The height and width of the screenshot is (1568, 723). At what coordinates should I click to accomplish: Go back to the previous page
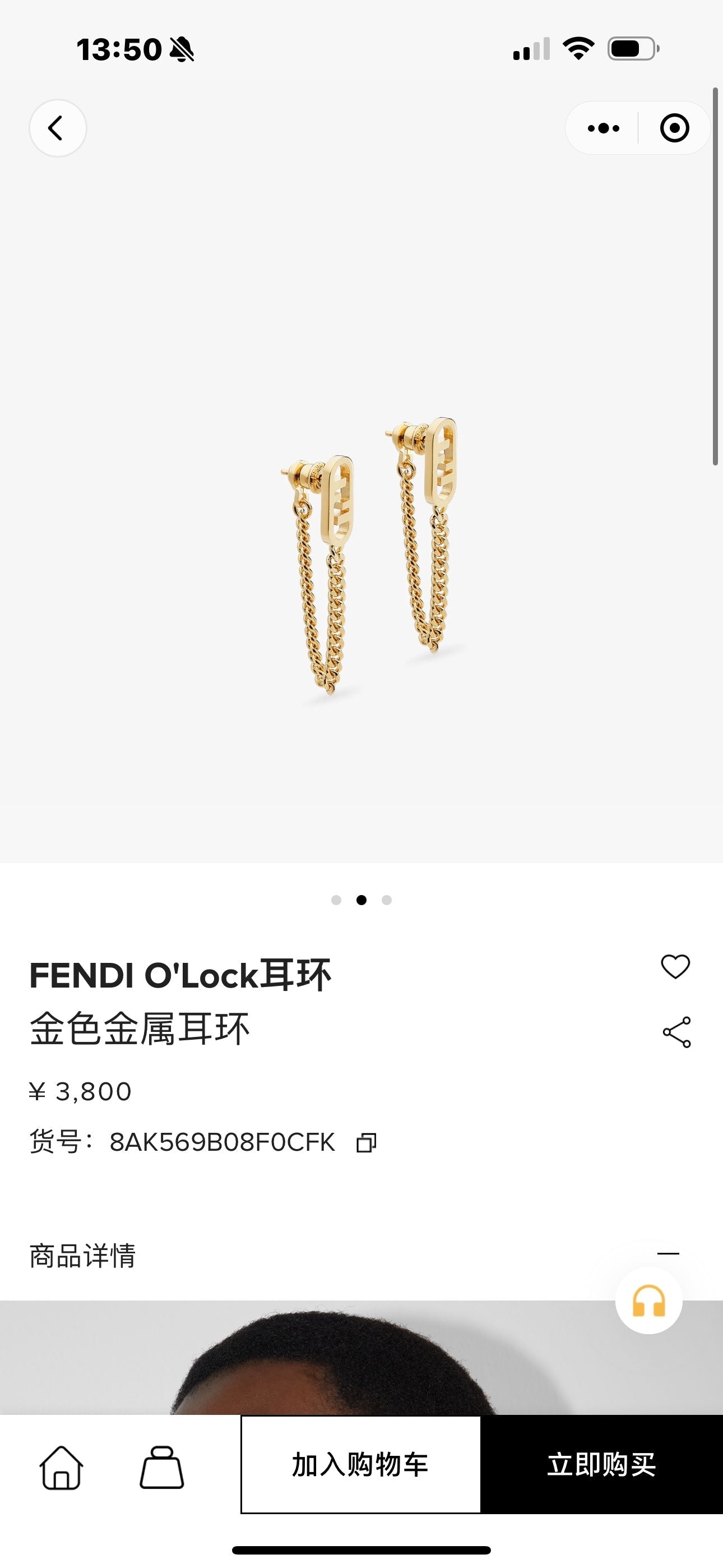(x=57, y=128)
